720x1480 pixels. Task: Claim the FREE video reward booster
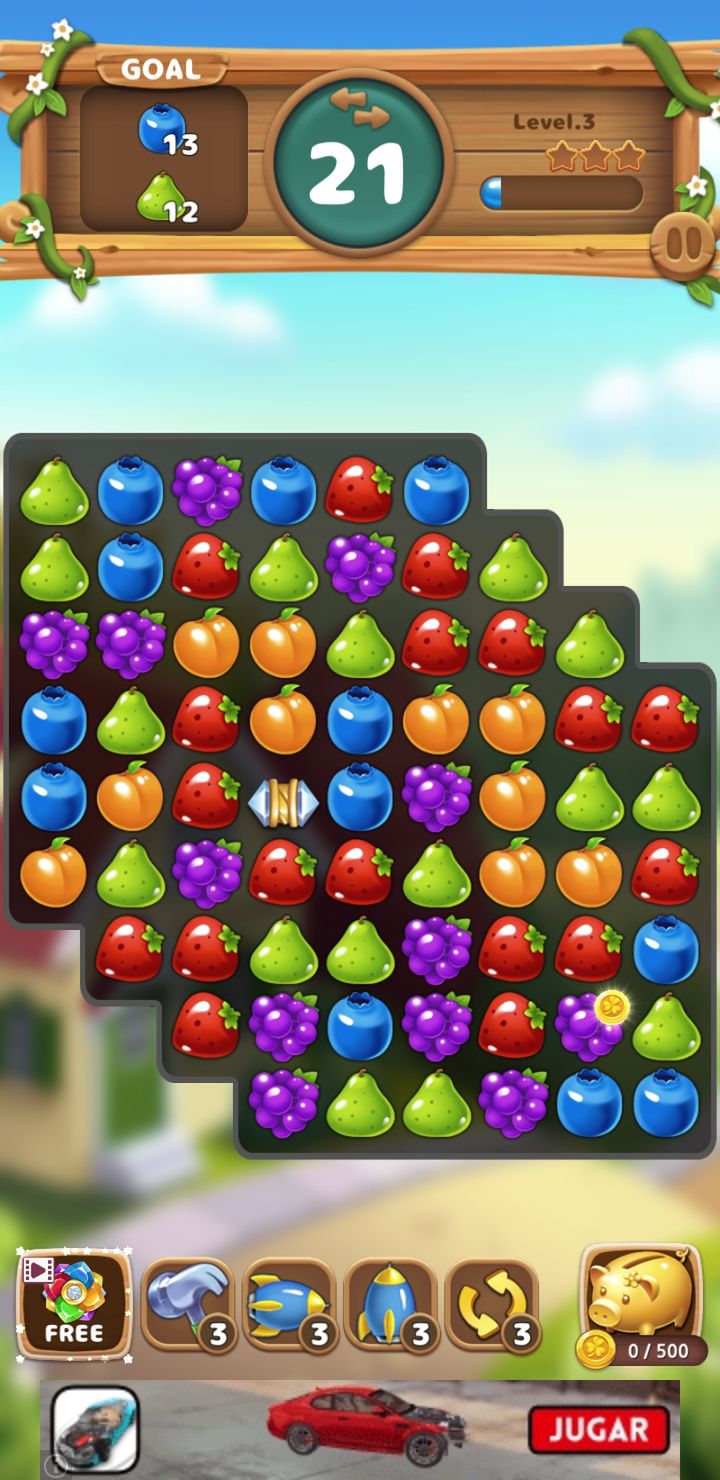[x=74, y=1305]
